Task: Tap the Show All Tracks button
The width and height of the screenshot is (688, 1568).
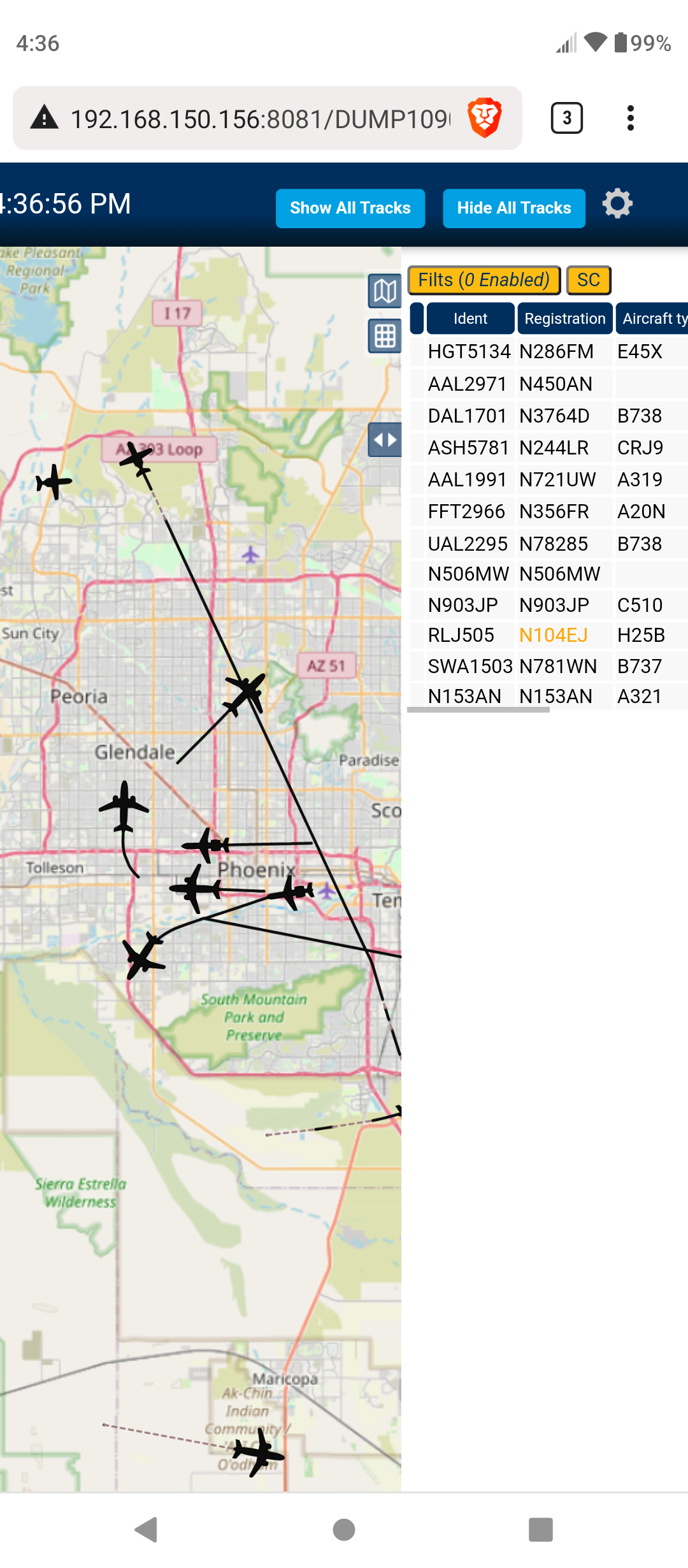Action: [350, 208]
